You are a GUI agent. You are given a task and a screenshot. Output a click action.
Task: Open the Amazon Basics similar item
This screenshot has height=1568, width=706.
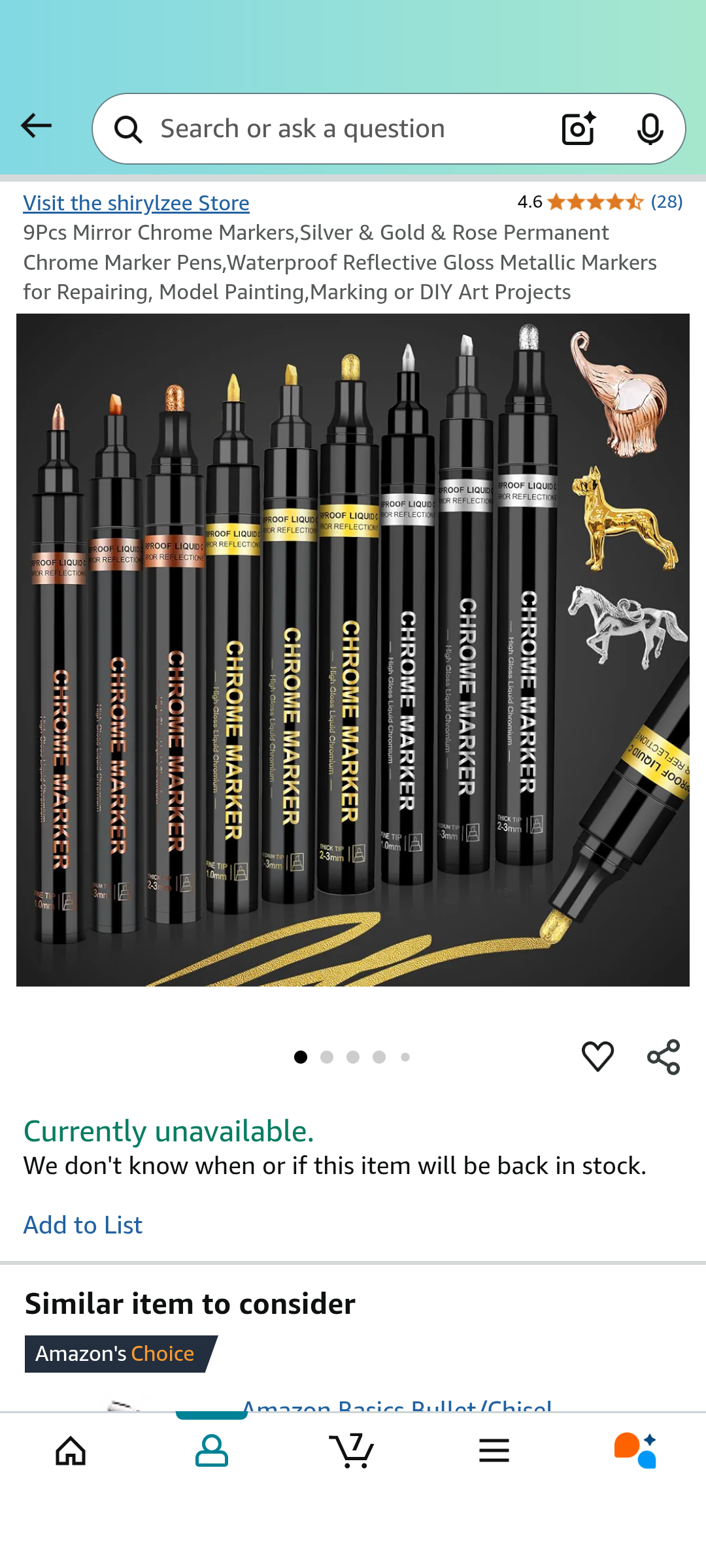click(397, 1405)
